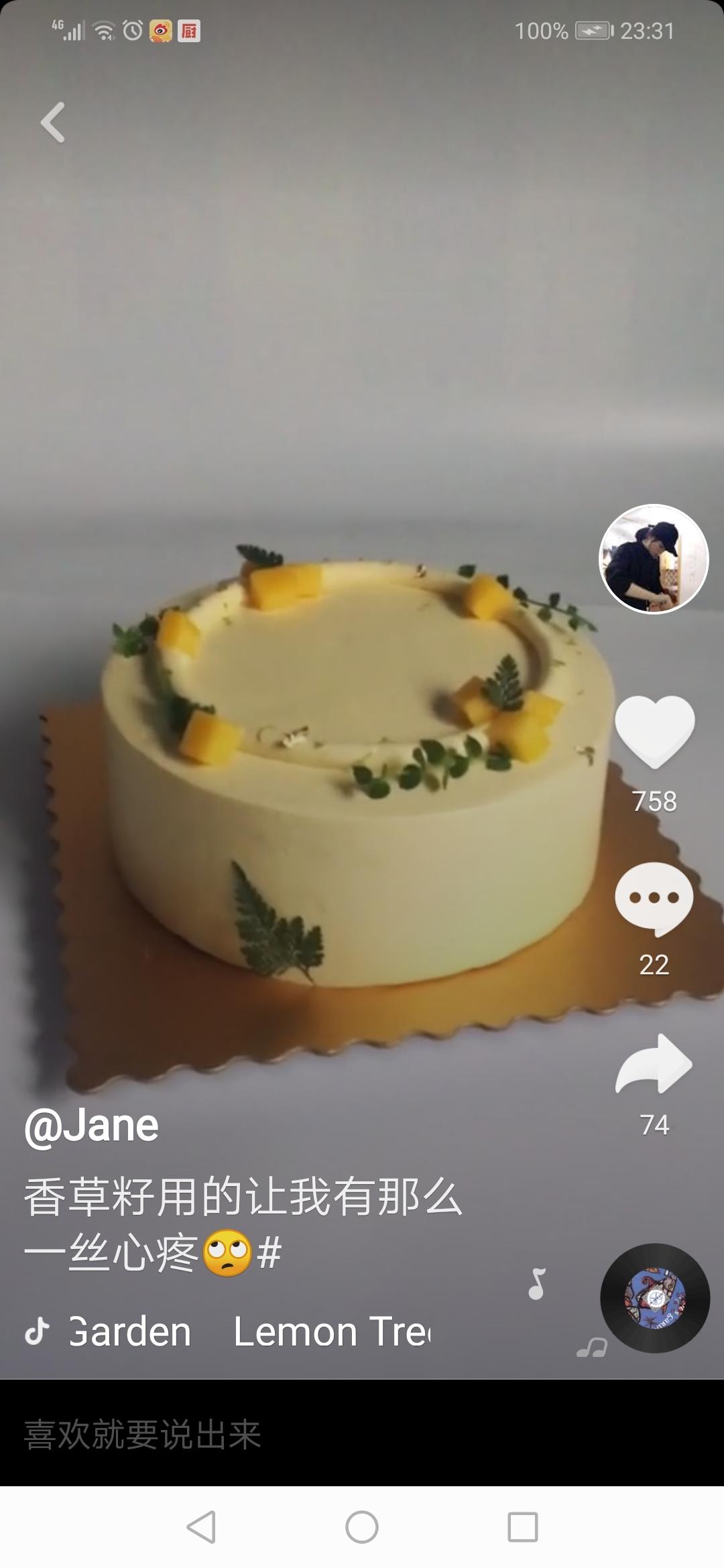Image resolution: width=724 pixels, height=1568 pixels.
Task: Open recent apps from navigation bar
Action: [x=522, y=1527]
